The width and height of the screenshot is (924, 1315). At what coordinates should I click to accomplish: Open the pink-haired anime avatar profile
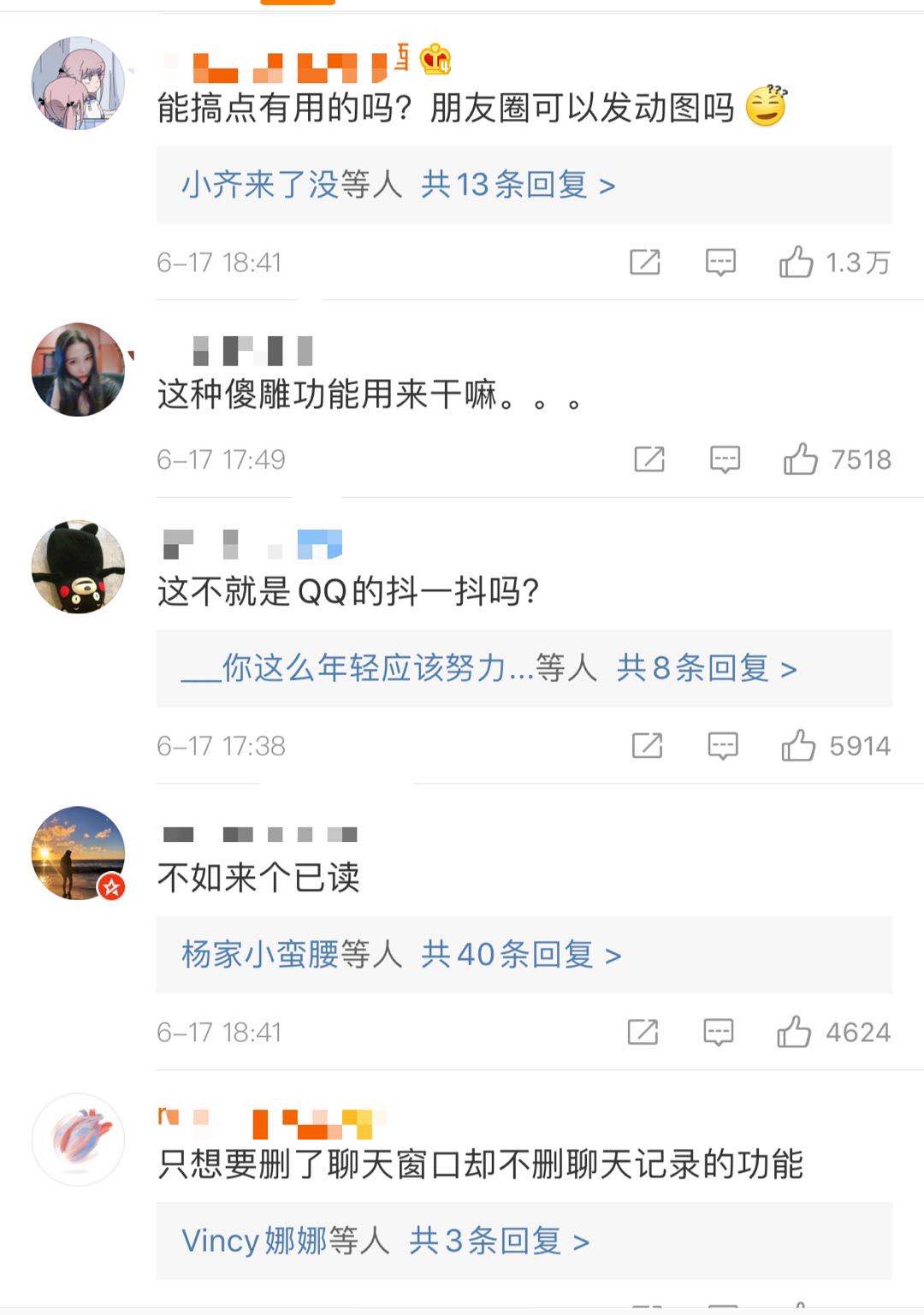[x=78, y=83]
